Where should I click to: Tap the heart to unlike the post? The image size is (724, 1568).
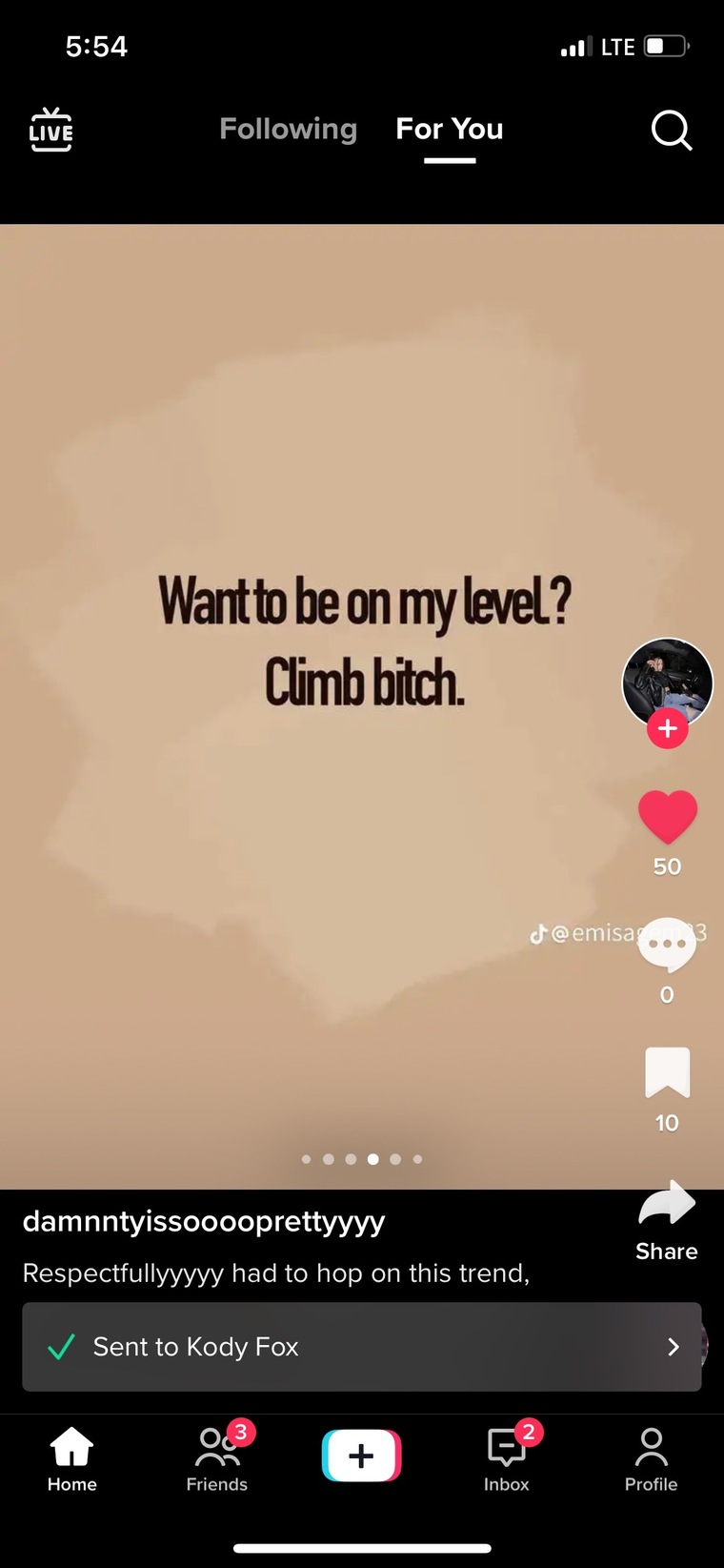click(x=667, y=818)
